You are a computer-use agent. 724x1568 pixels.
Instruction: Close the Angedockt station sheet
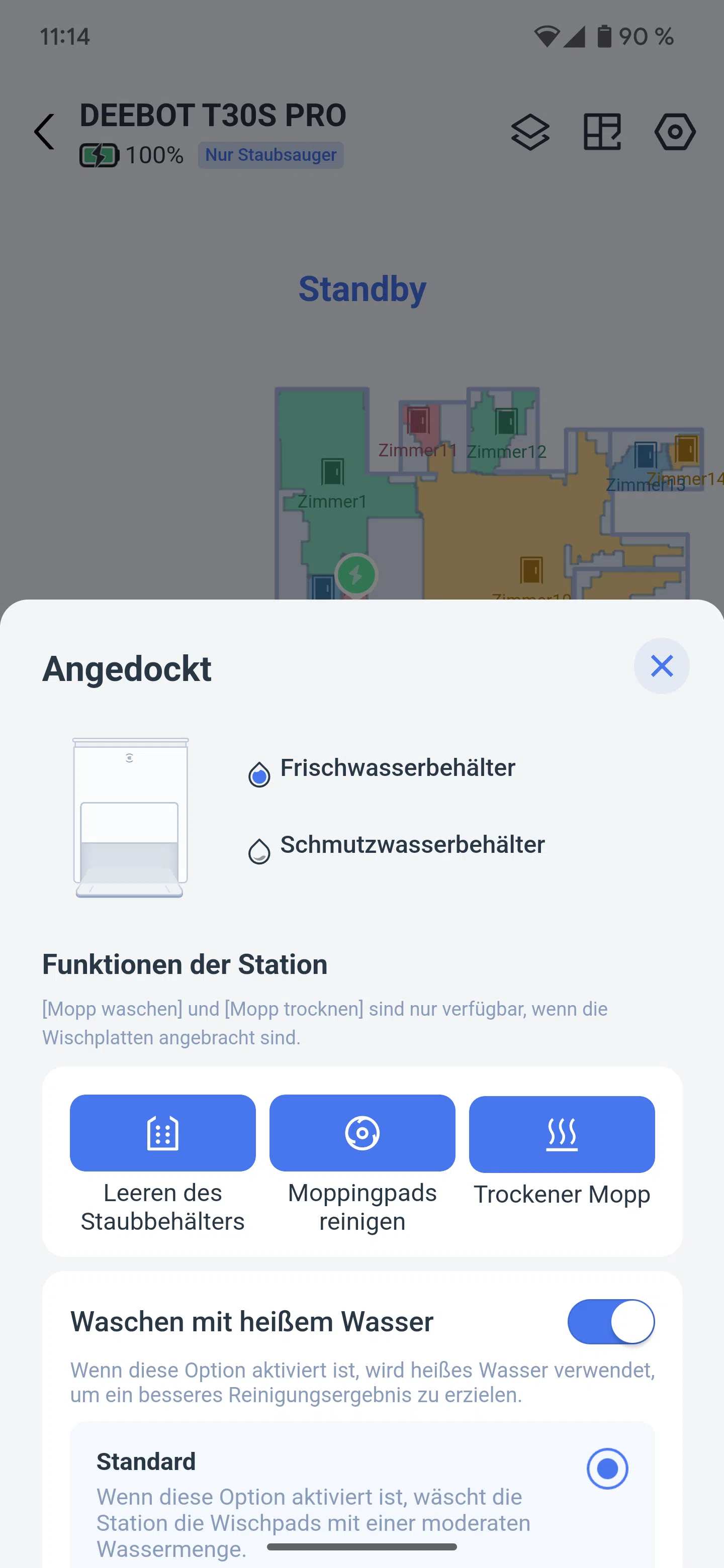click(x=661, y=665)
